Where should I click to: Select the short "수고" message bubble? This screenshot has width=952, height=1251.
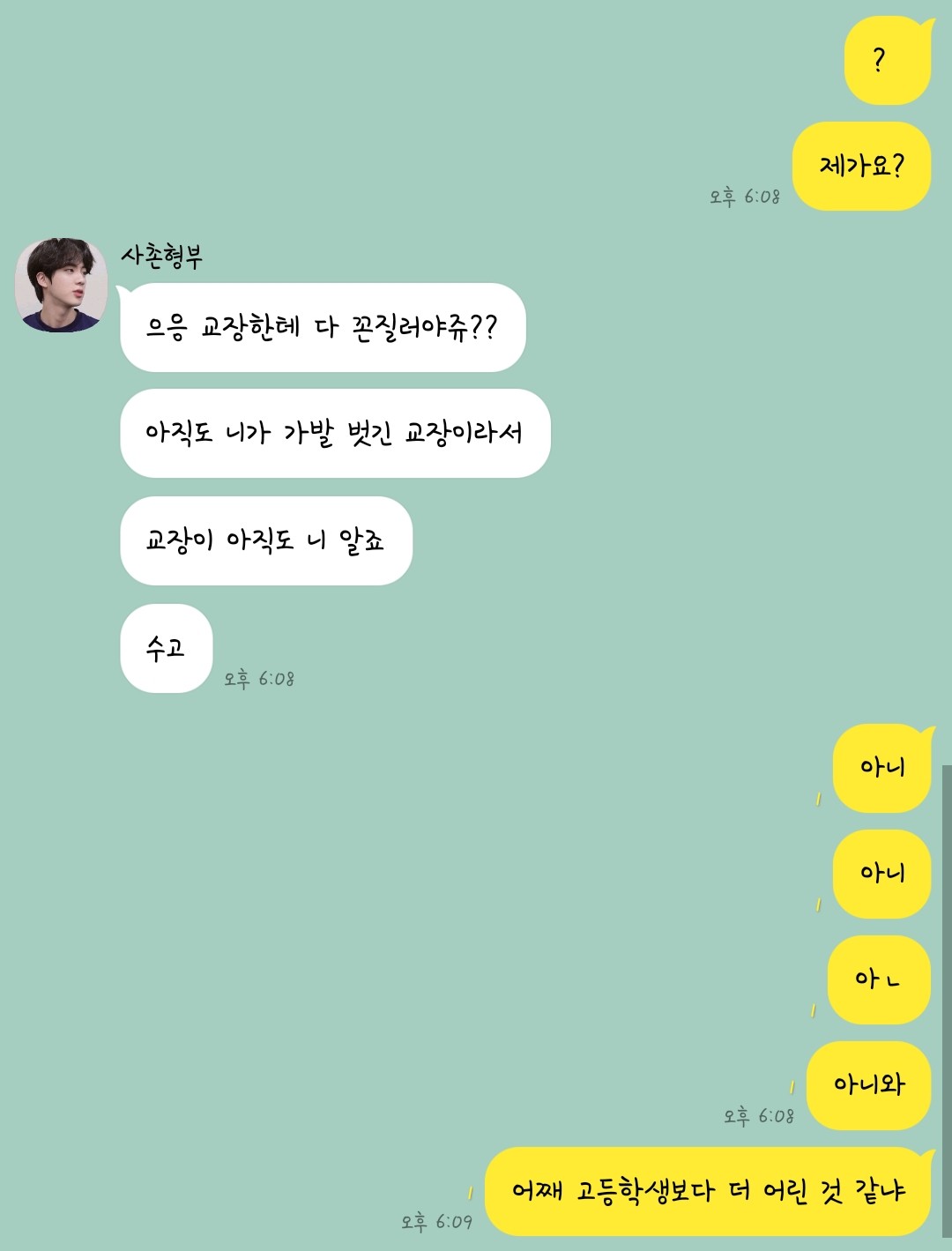164,646
